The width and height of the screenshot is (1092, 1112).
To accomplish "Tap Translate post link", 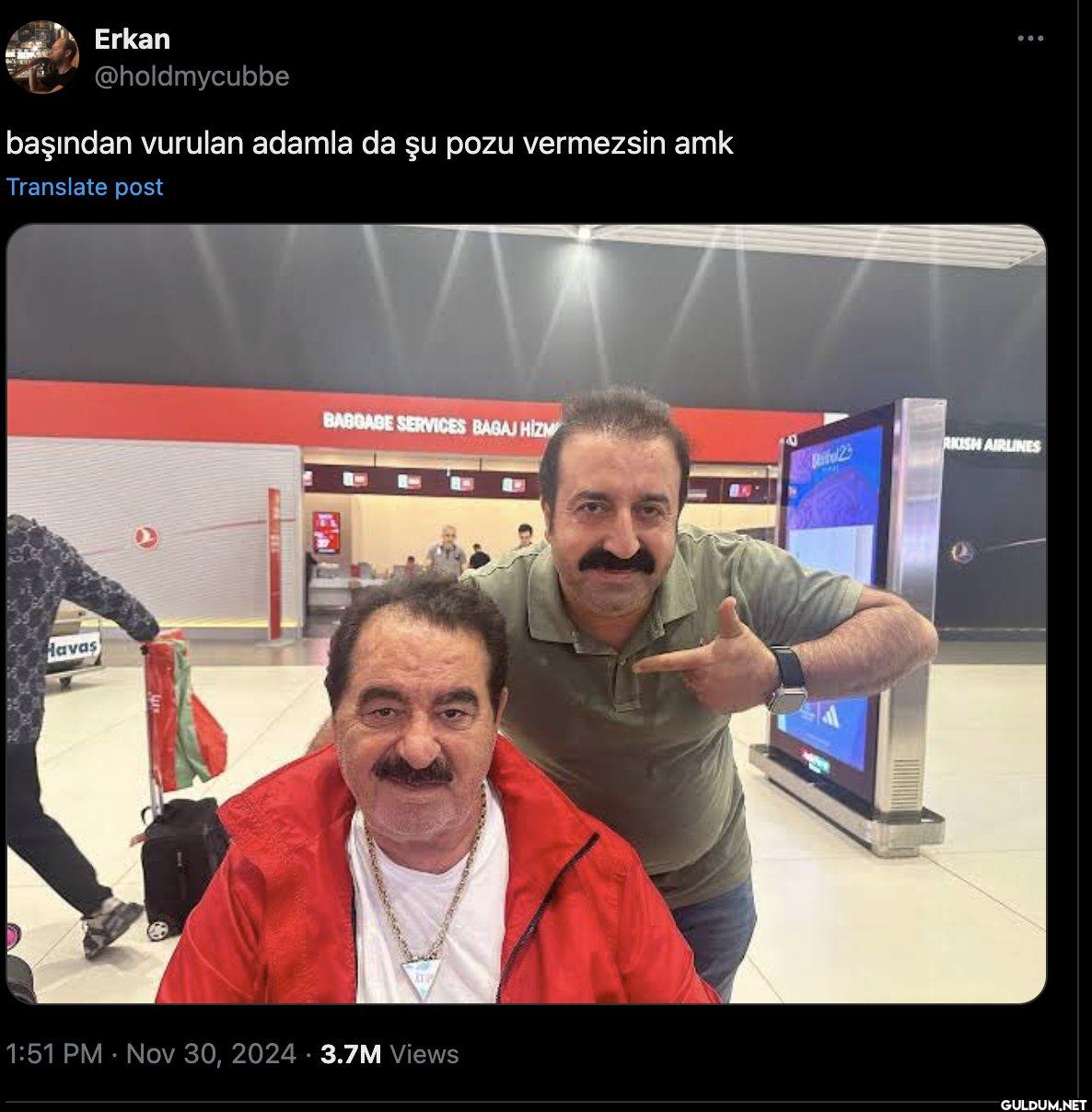I will [x=85, y=187].
